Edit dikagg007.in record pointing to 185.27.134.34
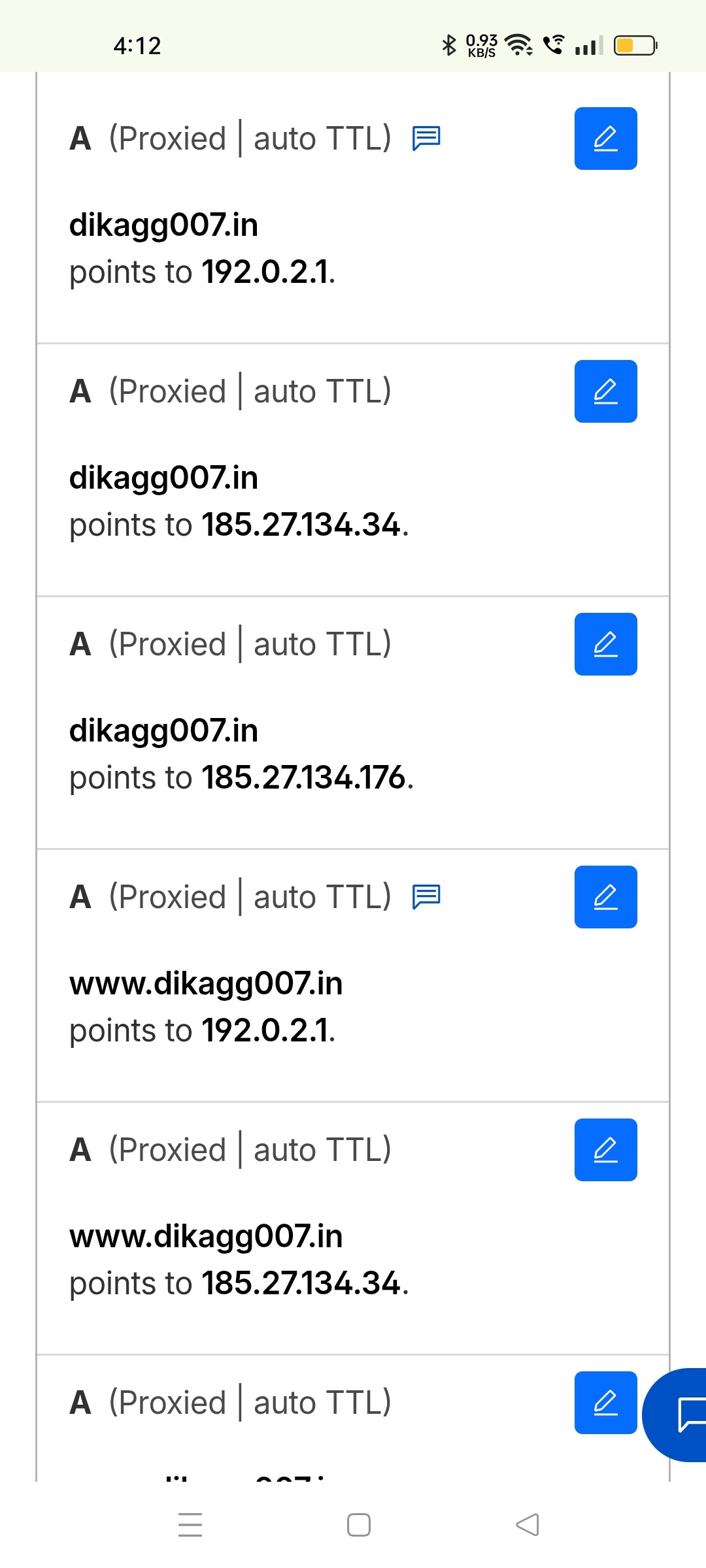 [x=605, y=391]
